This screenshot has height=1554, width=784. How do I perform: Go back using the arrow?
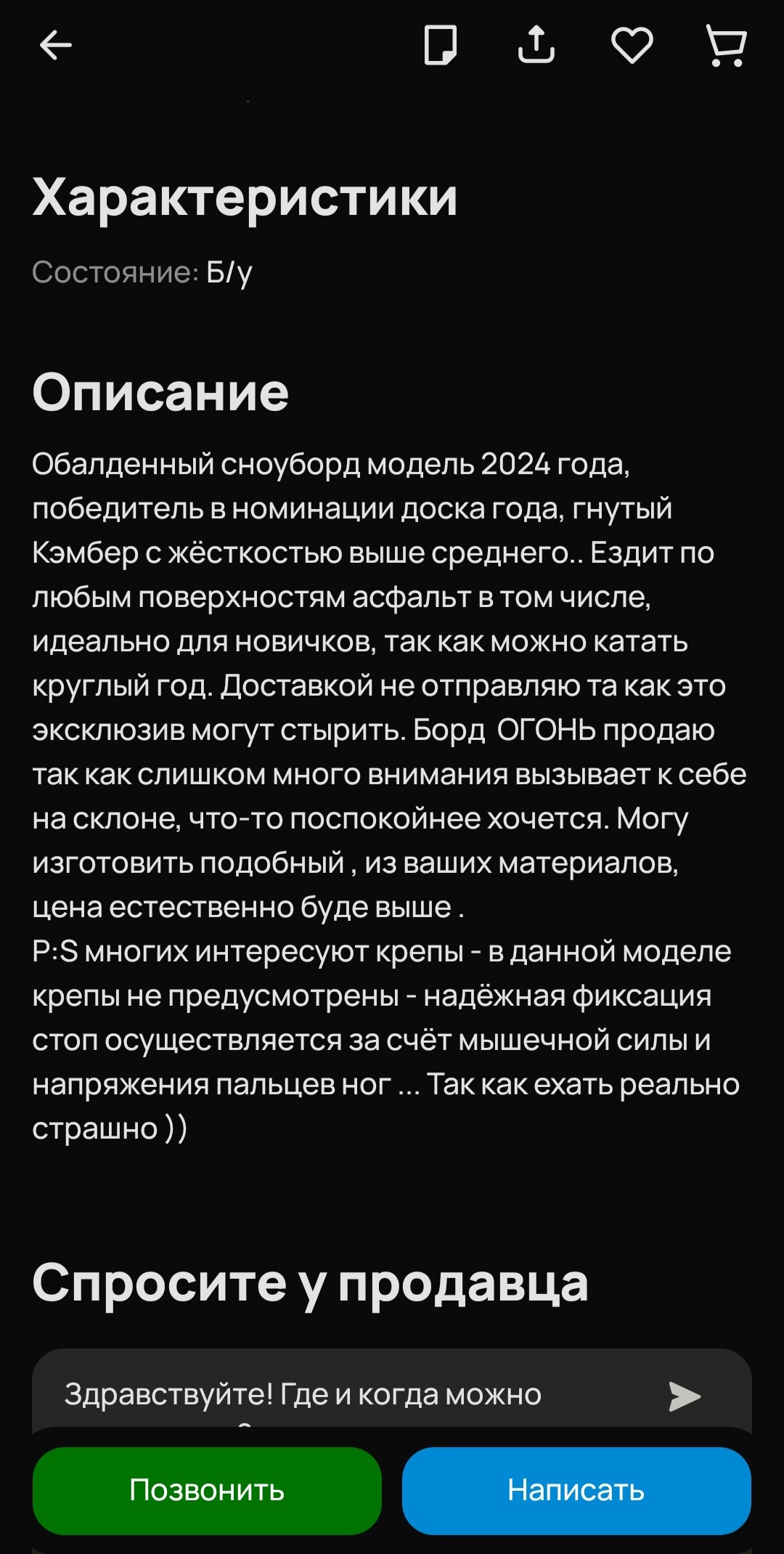(55, 46)
